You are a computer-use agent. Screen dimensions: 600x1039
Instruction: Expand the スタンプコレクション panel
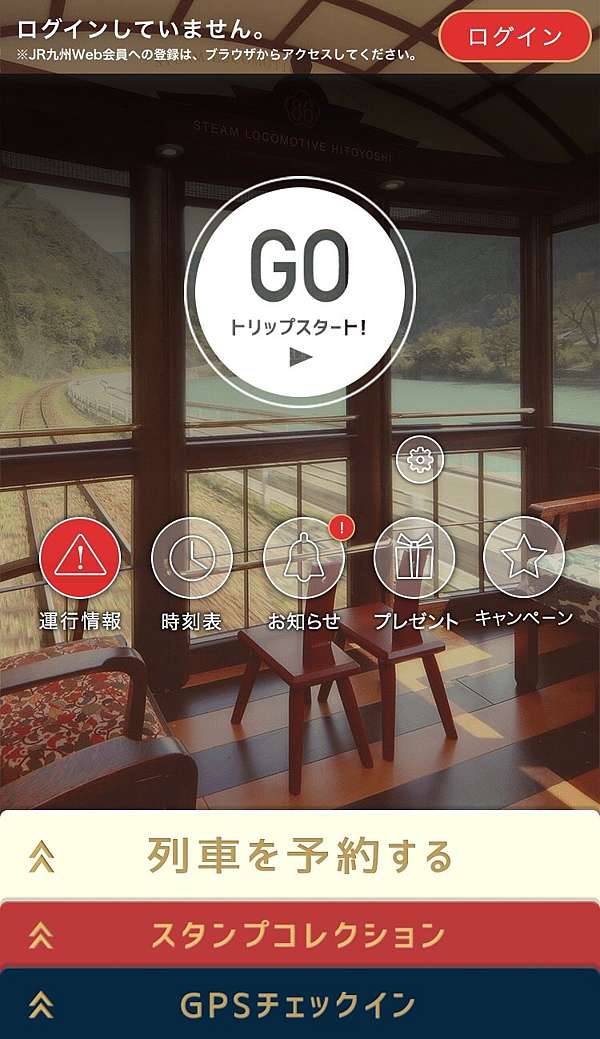pos(300,935)
